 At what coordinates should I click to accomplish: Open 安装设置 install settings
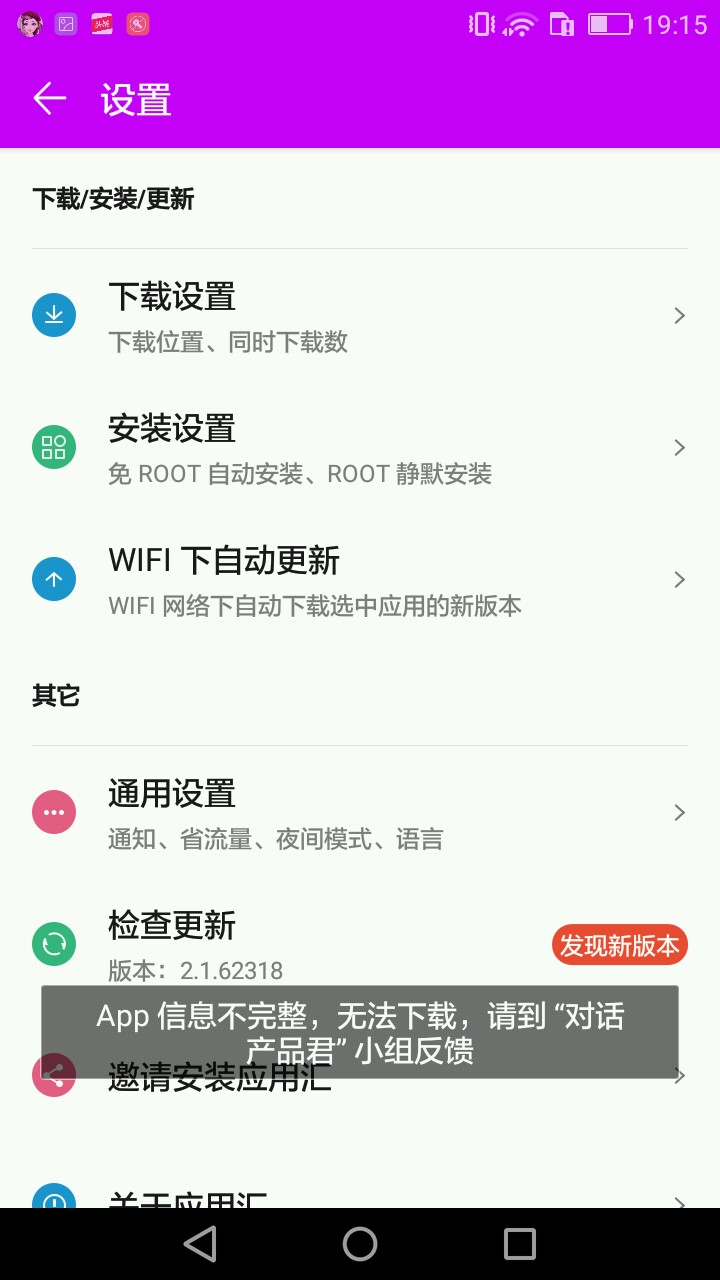pos(360,448)
